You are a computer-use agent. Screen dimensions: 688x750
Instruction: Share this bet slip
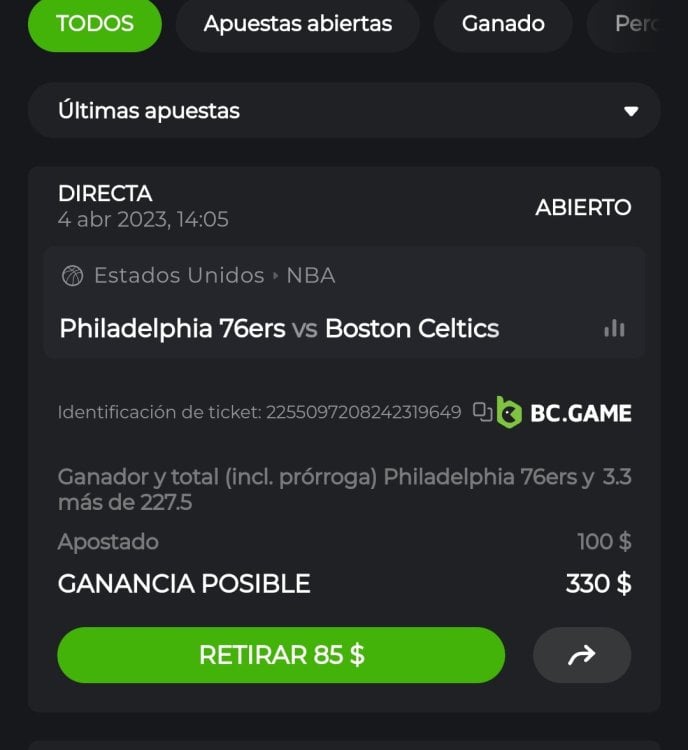581,655
